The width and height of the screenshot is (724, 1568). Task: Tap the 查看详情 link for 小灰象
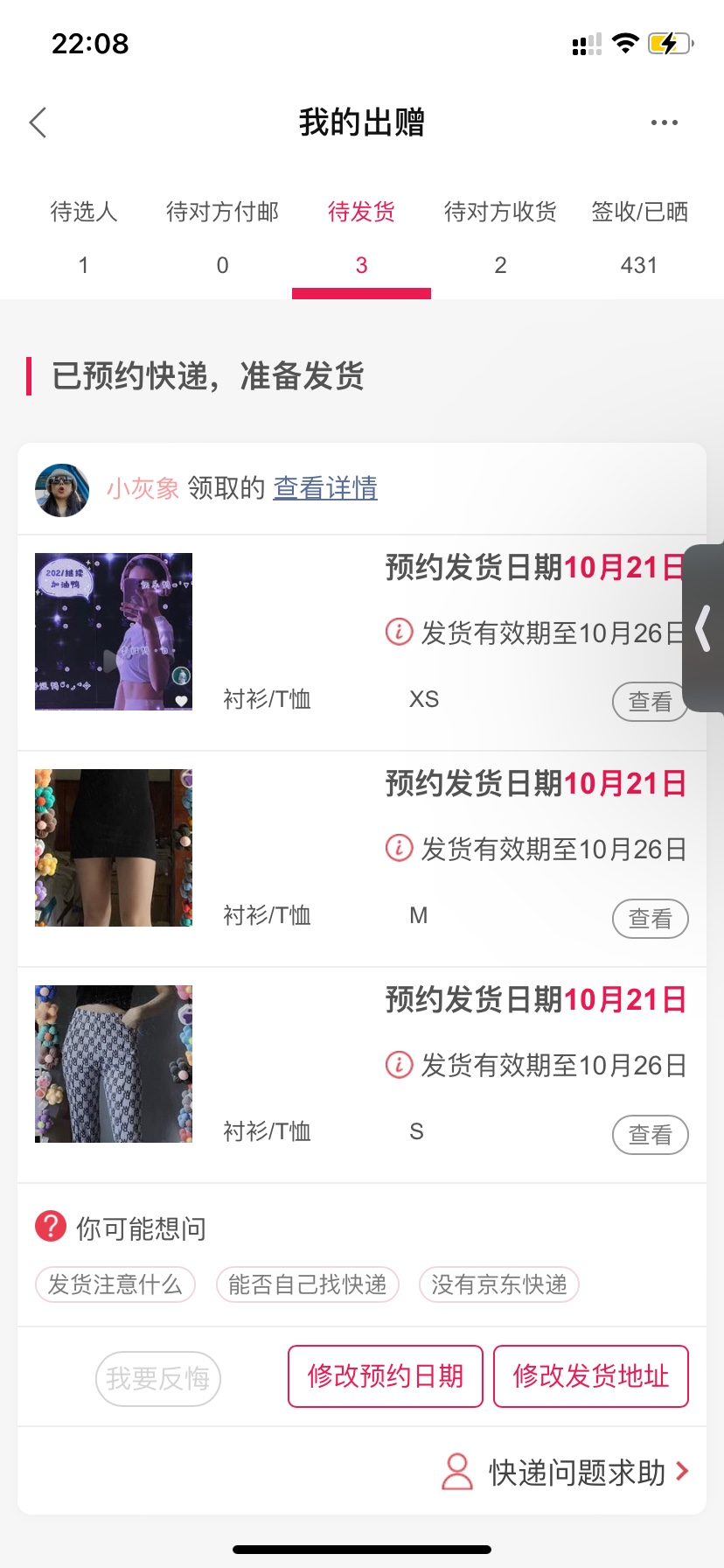tap(325, 488)
